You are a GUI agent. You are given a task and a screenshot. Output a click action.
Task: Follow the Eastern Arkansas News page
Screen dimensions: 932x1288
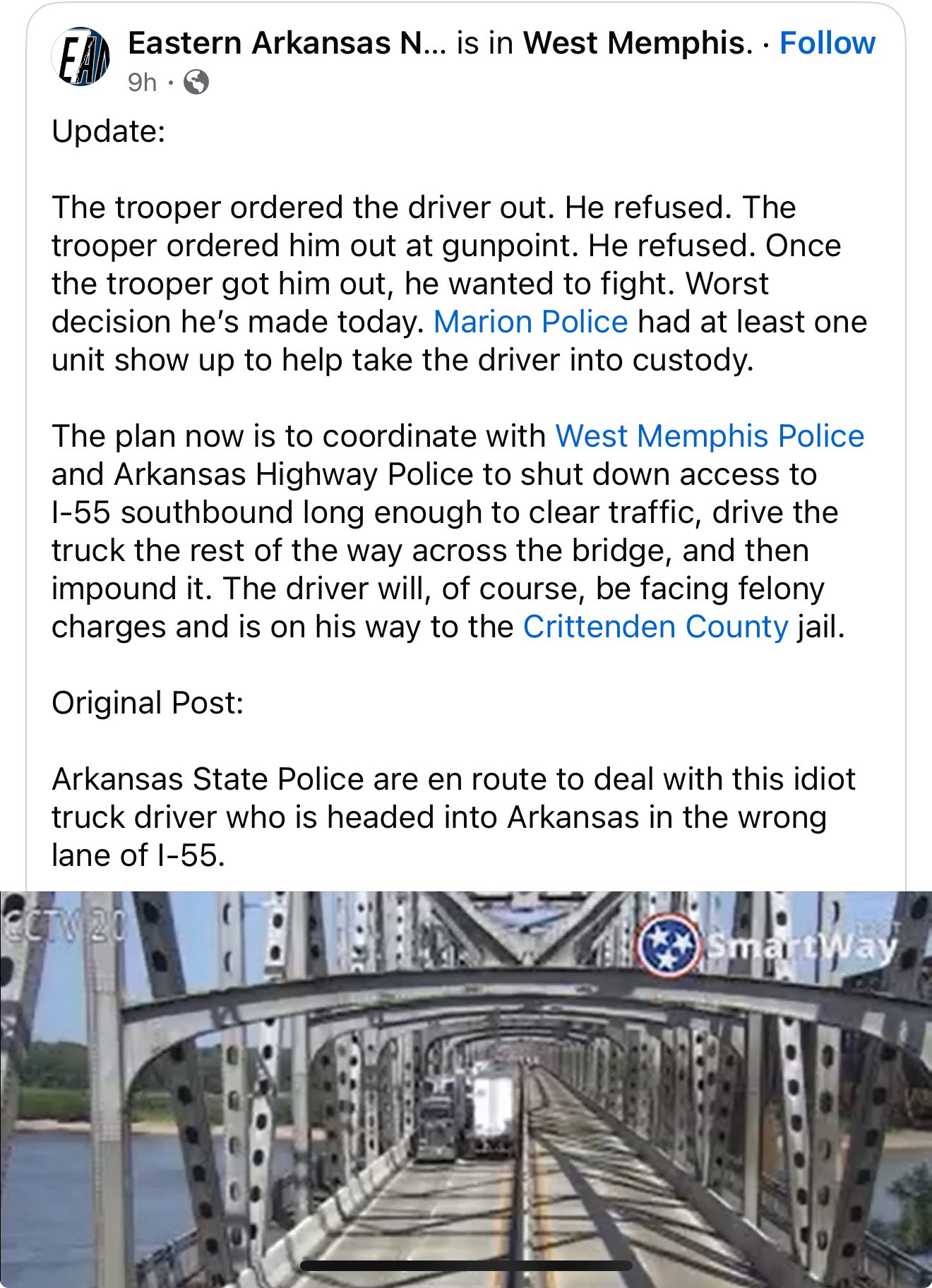click(827, 44)
